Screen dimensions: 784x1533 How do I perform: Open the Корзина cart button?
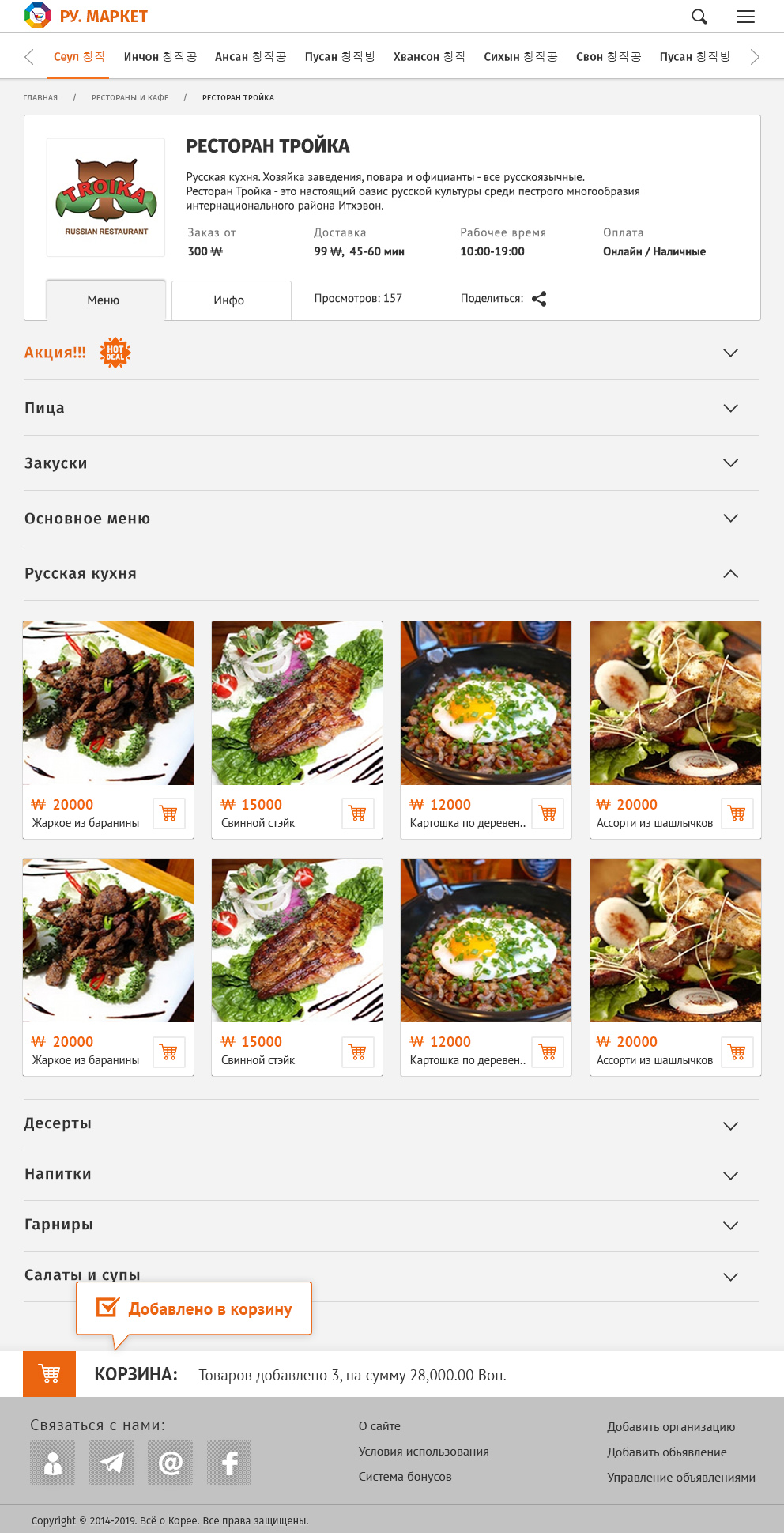(x=49, y=1374)
